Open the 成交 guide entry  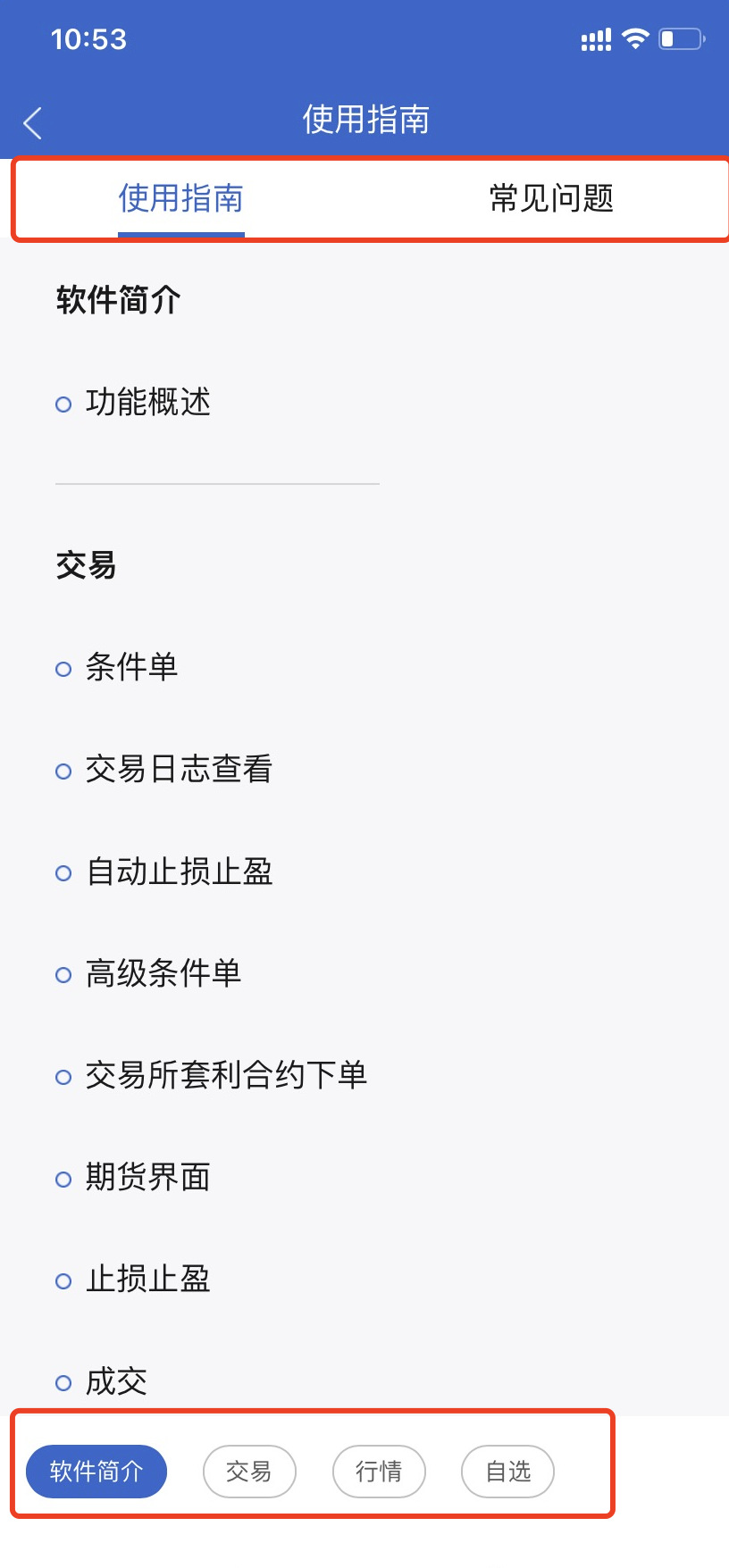point(116,1381)
